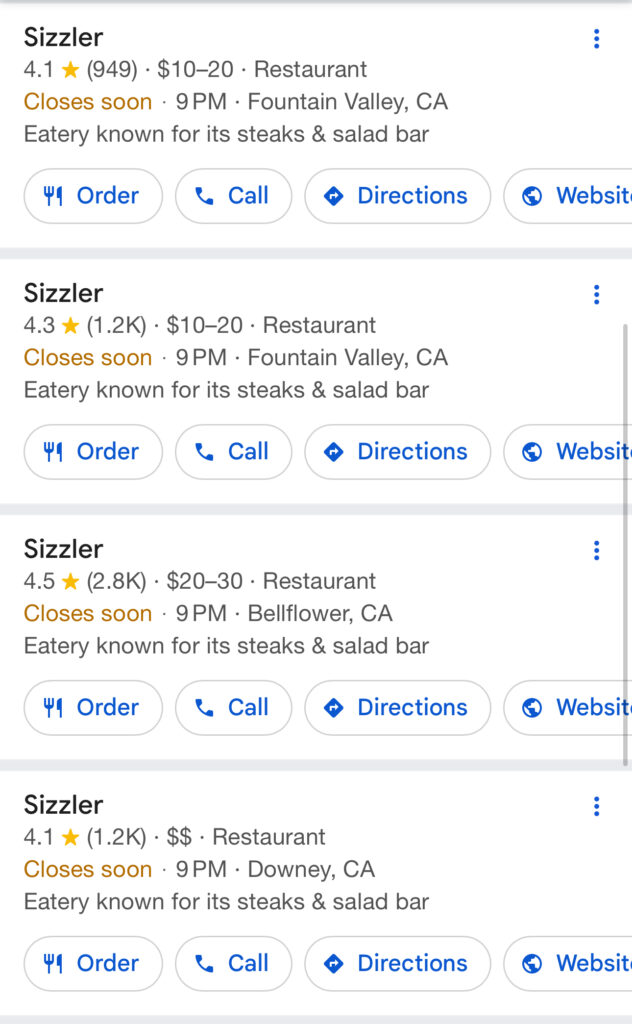Call the Sizzler in Downey

[233, 964]
